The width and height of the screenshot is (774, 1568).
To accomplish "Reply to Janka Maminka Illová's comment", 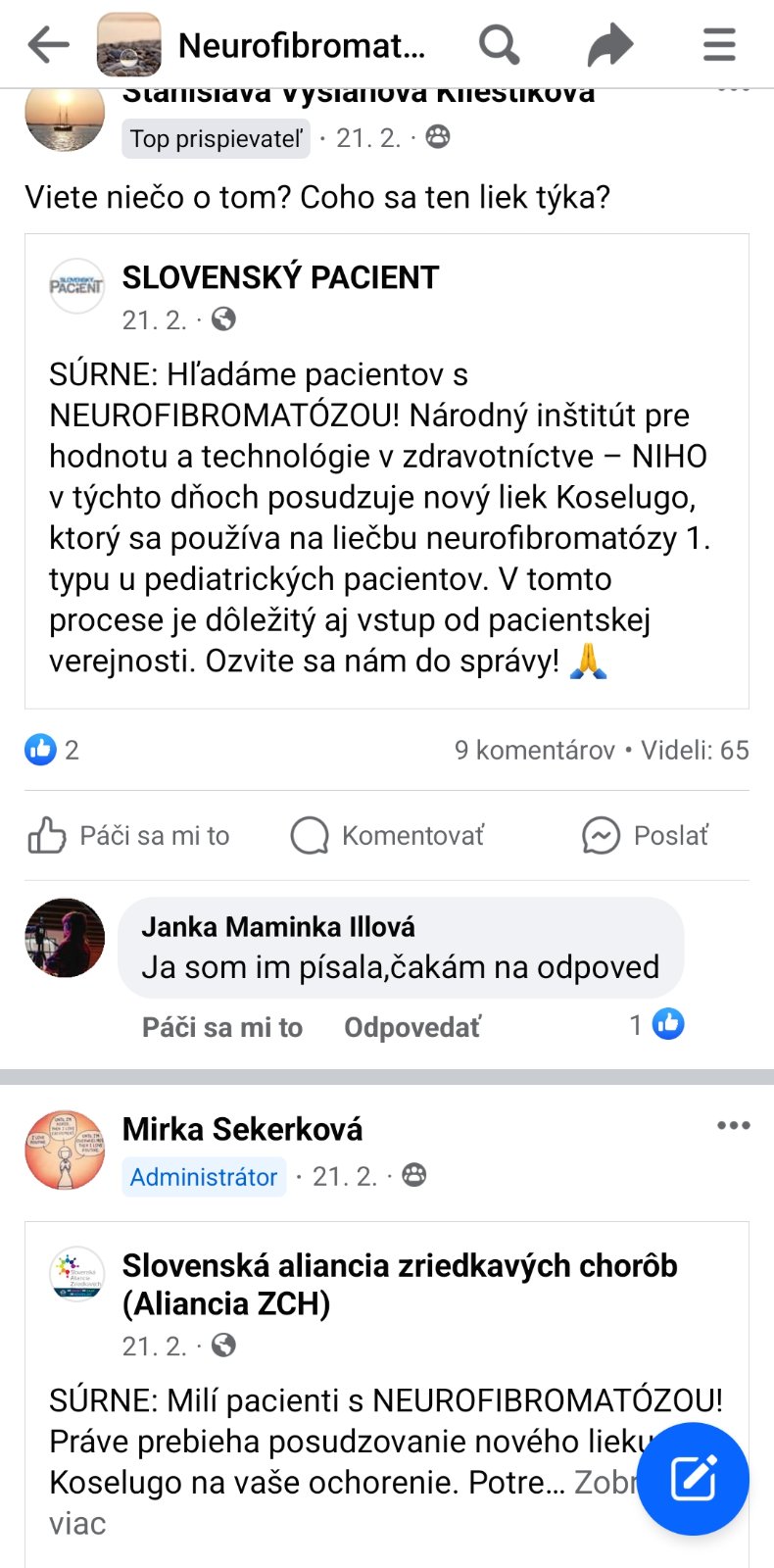I will click(411, 1027).
